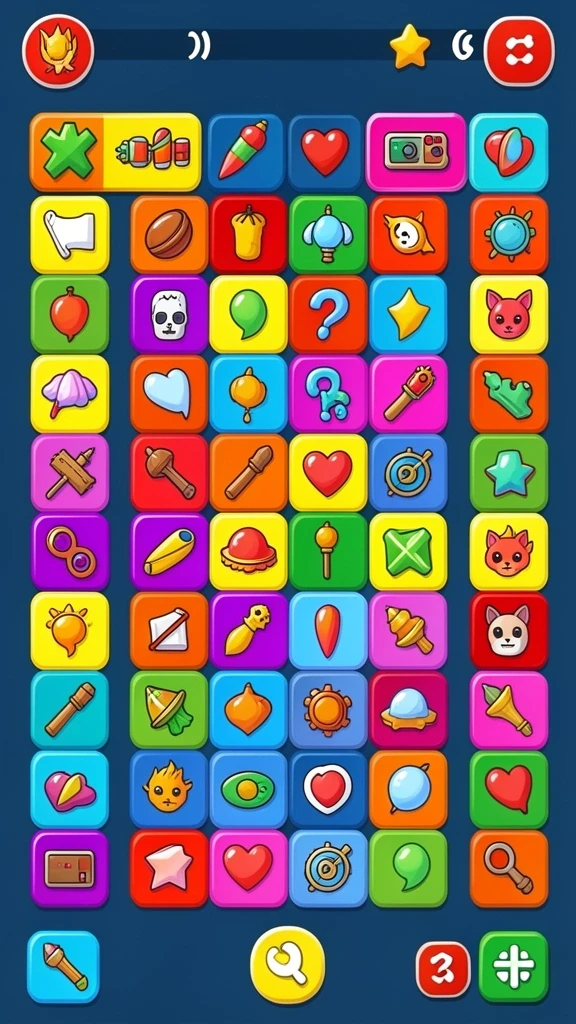576x1024 pixels.
Task: Select the green balloon on green tile
Action: tap(408, 869)
